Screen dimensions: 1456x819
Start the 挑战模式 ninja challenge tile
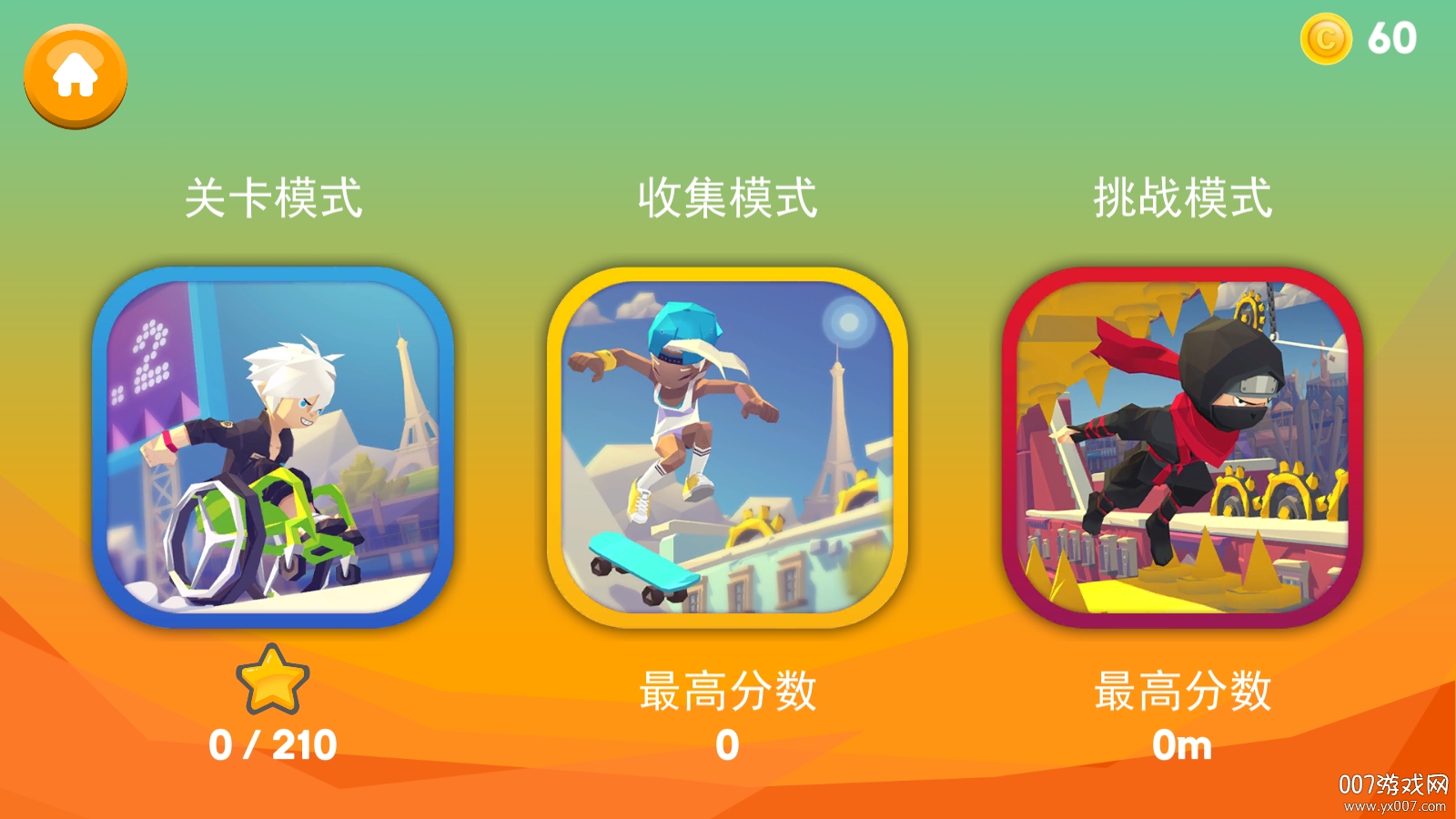click(1182, 446)
